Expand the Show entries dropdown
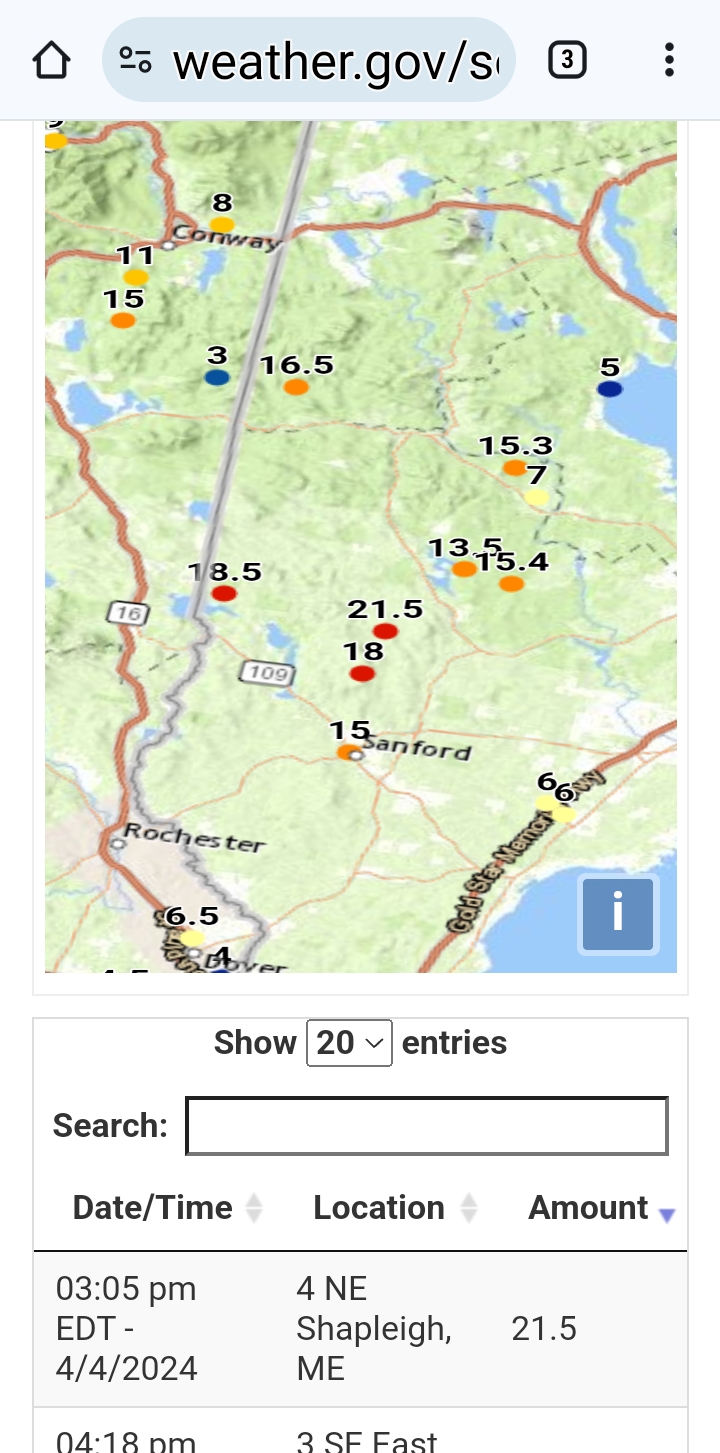This screenshot has height=1453, width=720. pos(349,1043)
